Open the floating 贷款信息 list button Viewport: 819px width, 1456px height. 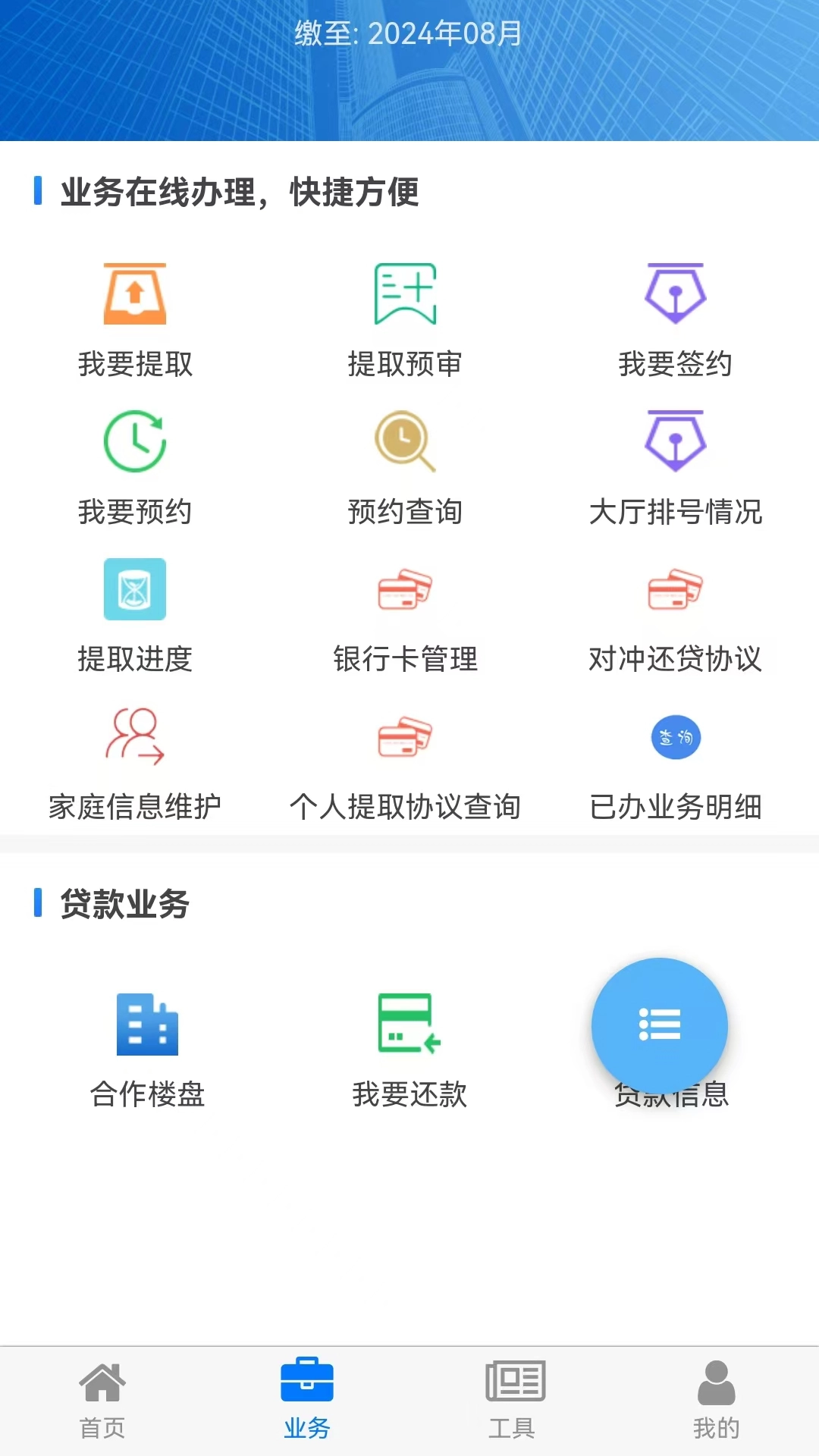coord(661,1025)
